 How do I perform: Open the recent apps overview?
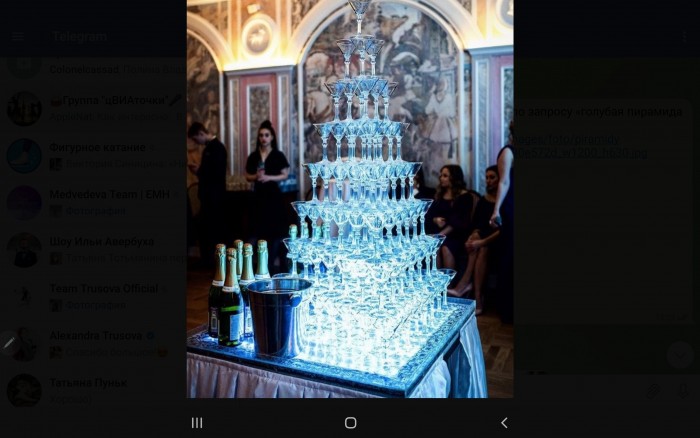(x=197, y=423)
